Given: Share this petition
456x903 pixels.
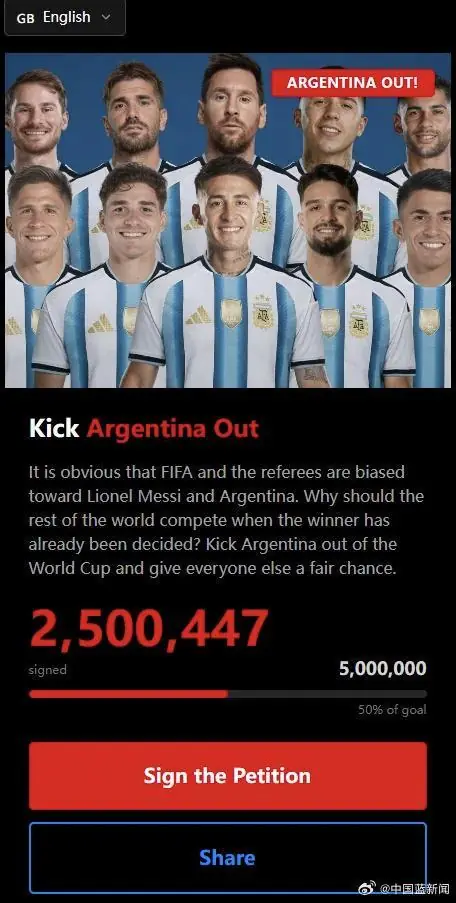Looking at the screenshot, I should 228,858.
